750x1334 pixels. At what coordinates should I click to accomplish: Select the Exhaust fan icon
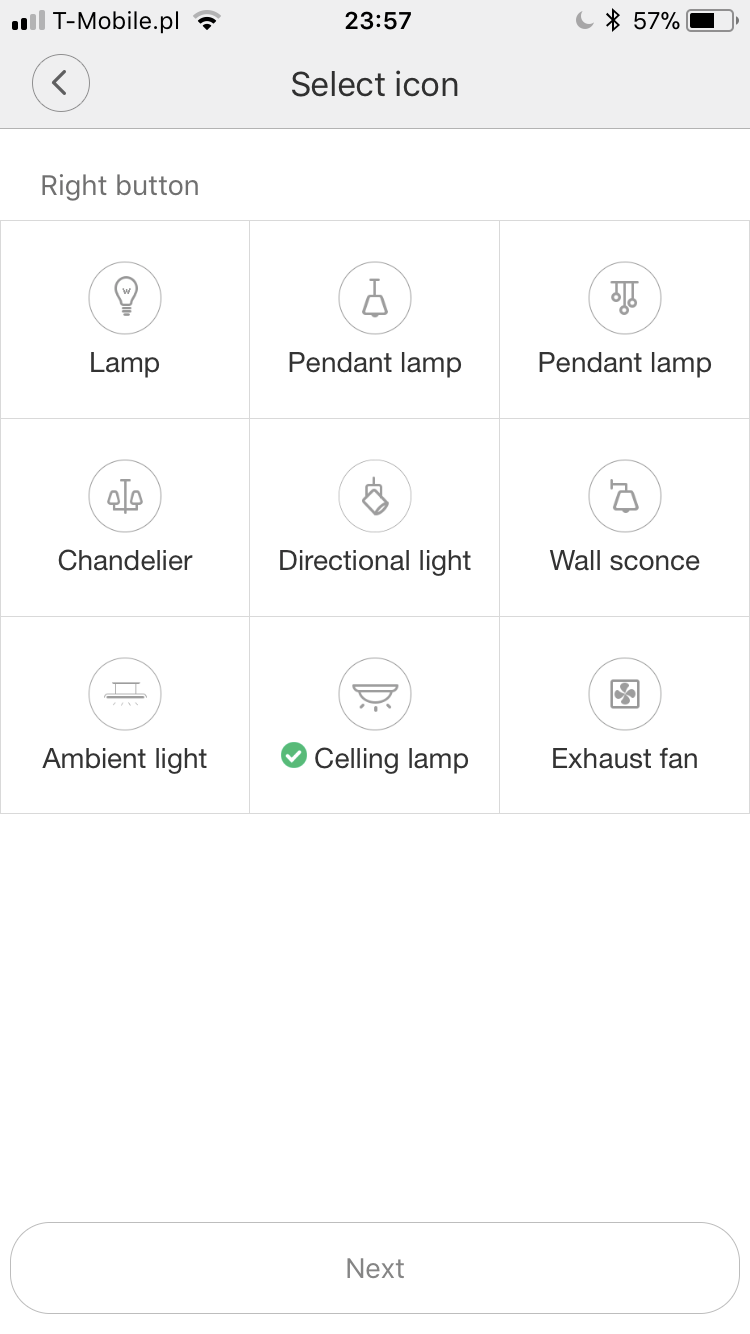625,694
